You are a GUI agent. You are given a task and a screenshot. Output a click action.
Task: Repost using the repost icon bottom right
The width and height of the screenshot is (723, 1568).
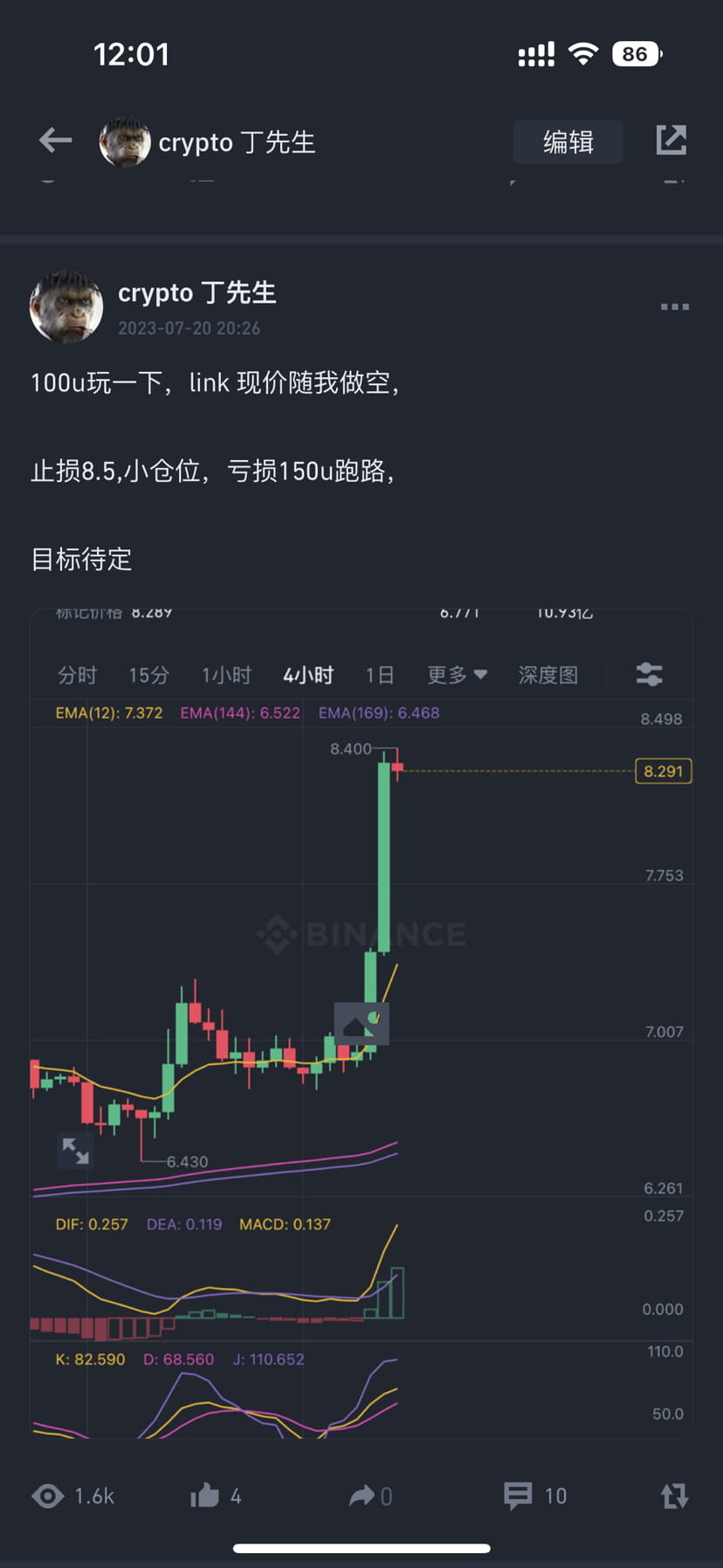674,1496
